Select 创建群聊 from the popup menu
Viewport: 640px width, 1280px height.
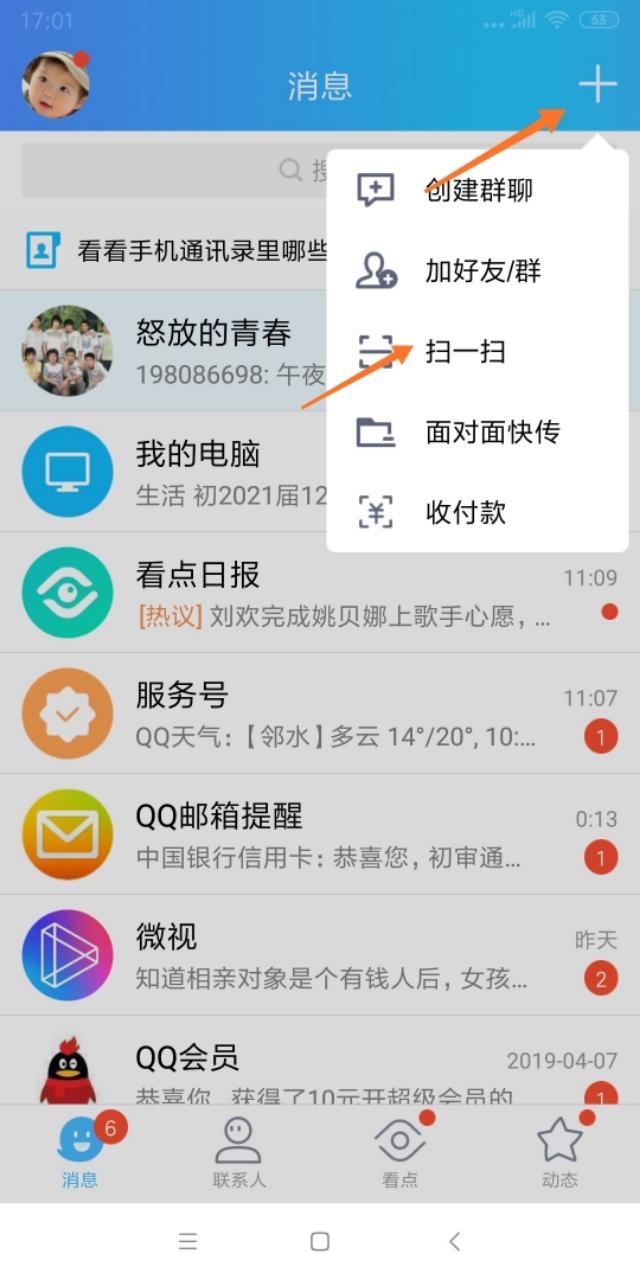(477, 189)
